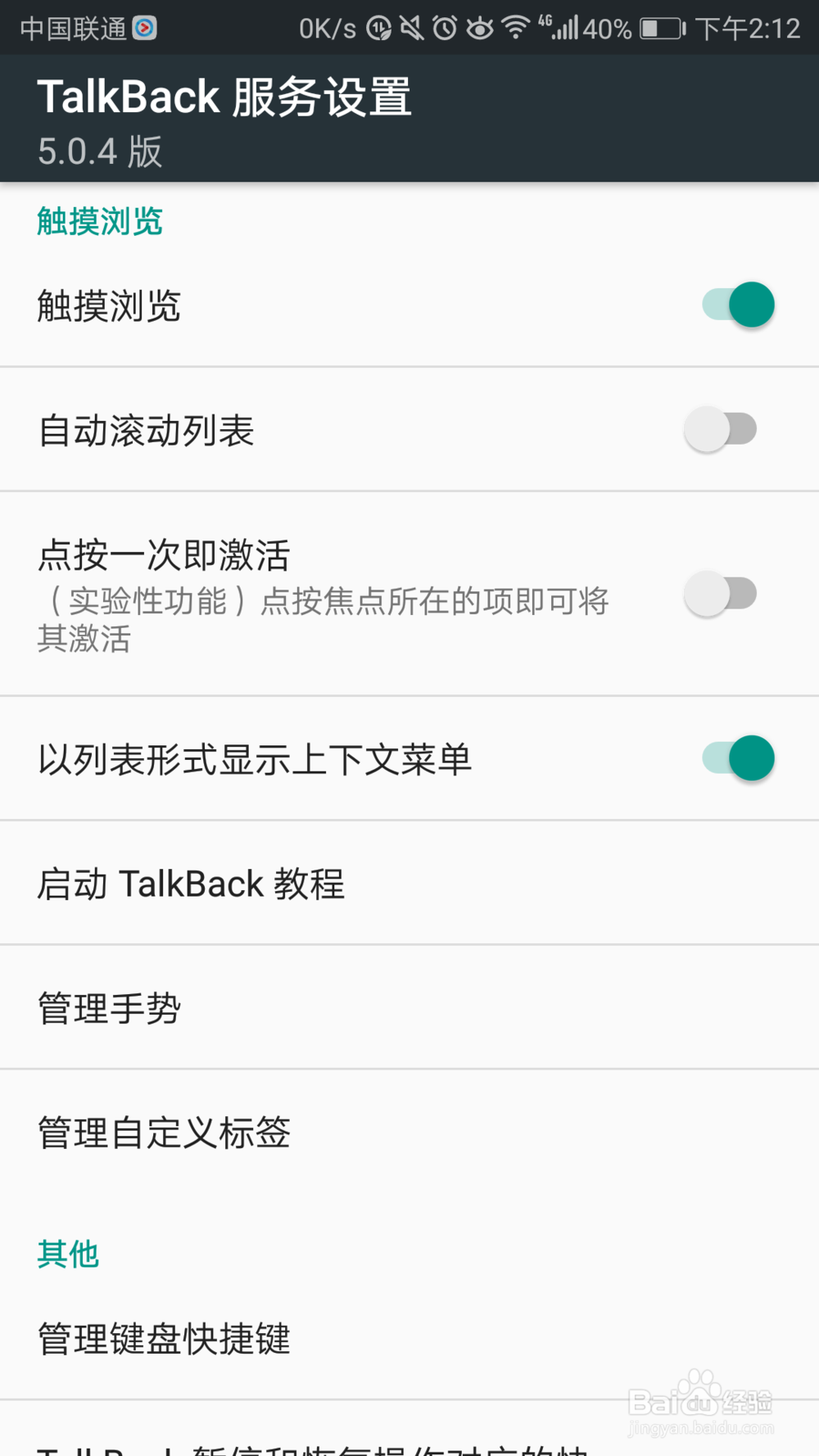Turn off 以列表形式显示上下文菜单
The width and height of the screenshot is (819, 1456).
[x=737, y=758]
